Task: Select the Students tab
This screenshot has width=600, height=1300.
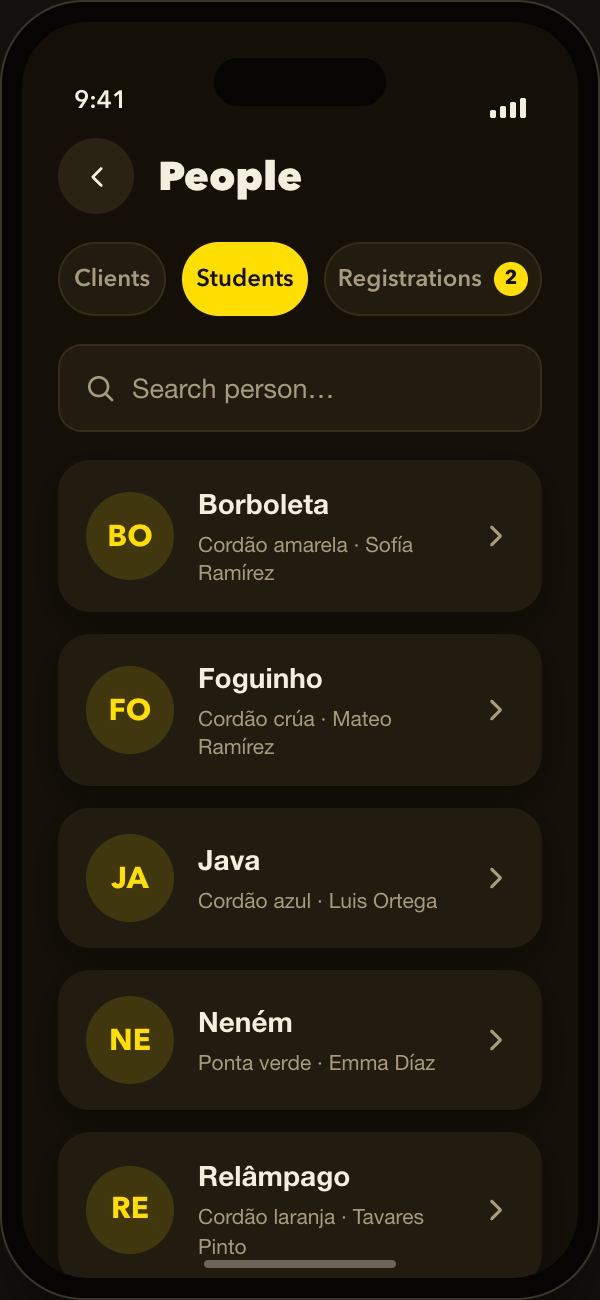Action: (x=245, y=279)
